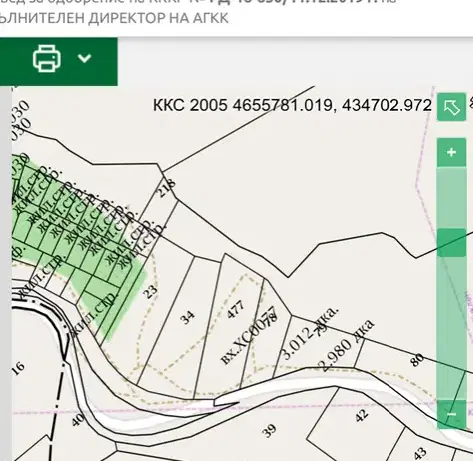Zoom out with the minus button

click(451, 414)
